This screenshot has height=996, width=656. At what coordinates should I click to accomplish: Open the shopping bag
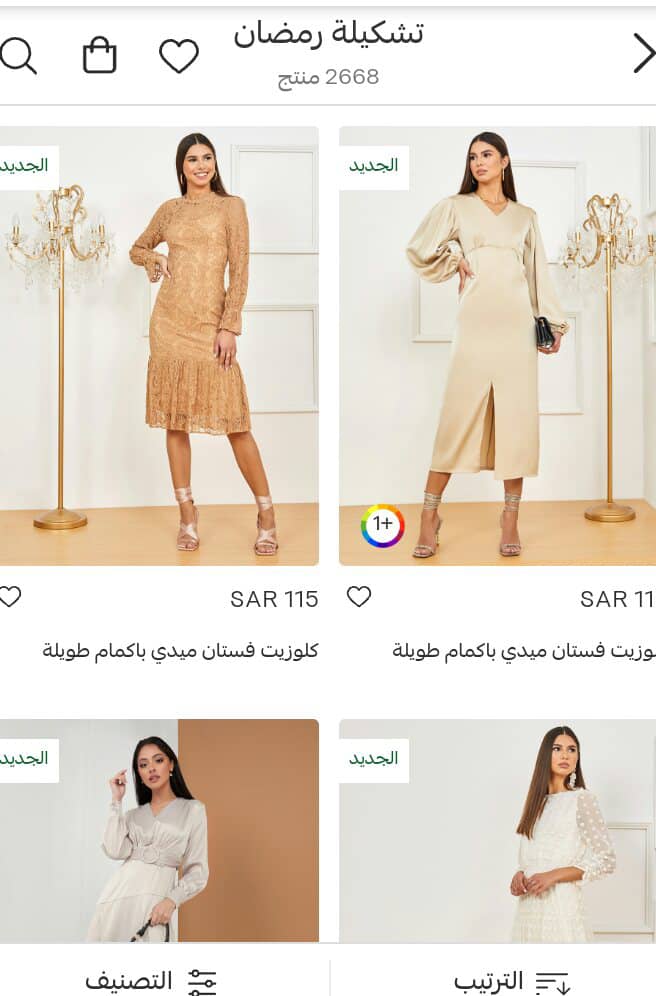[99, 55]
